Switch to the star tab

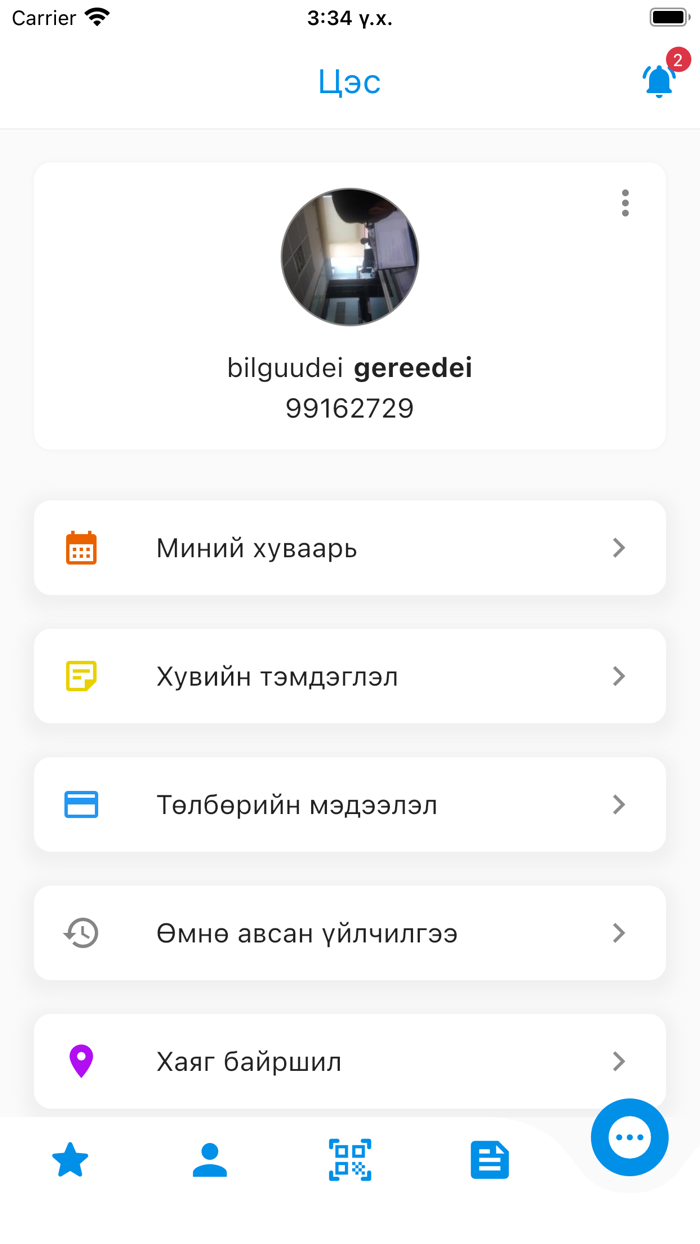click(70, 1160)
